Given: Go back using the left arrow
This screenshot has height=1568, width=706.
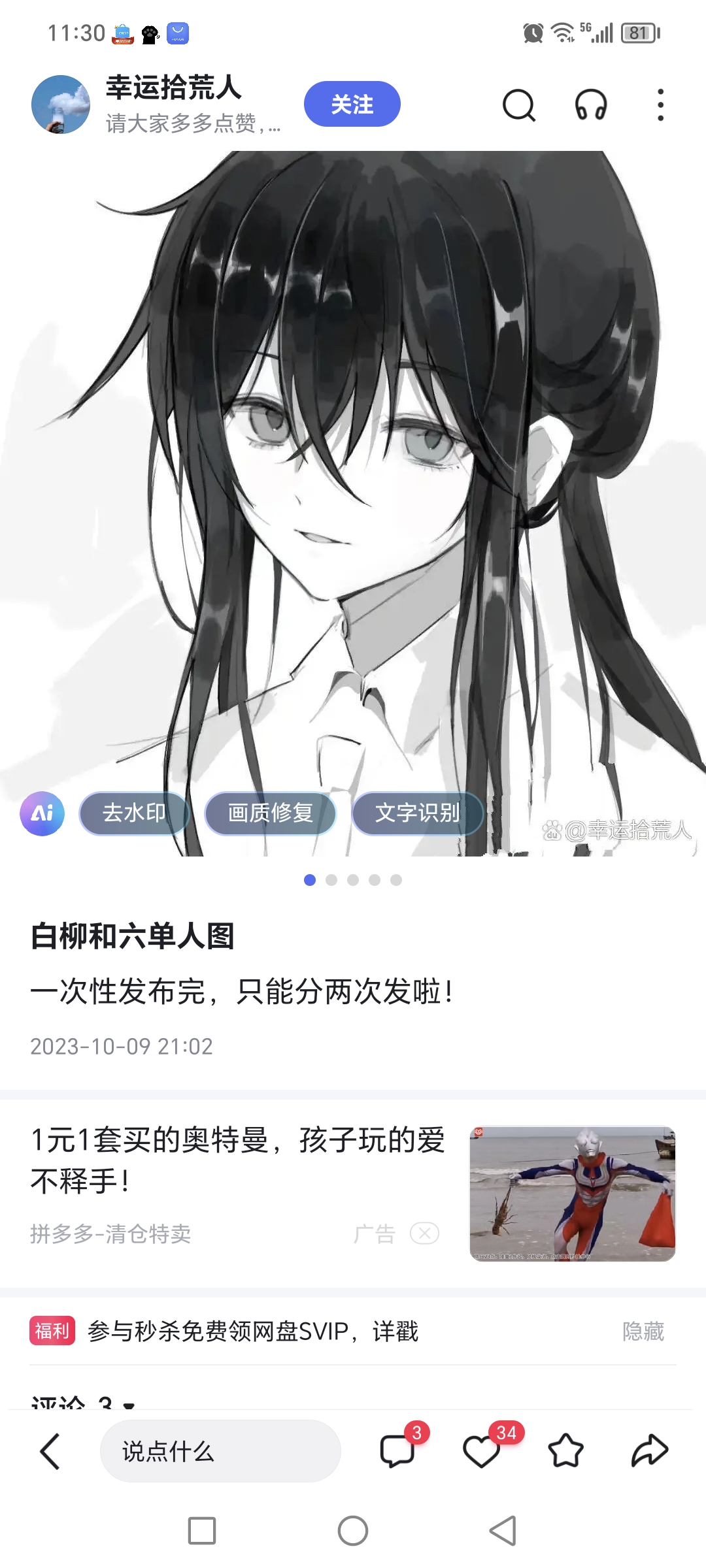Looking at the screenshot, I should click(x=50, y=1451).
